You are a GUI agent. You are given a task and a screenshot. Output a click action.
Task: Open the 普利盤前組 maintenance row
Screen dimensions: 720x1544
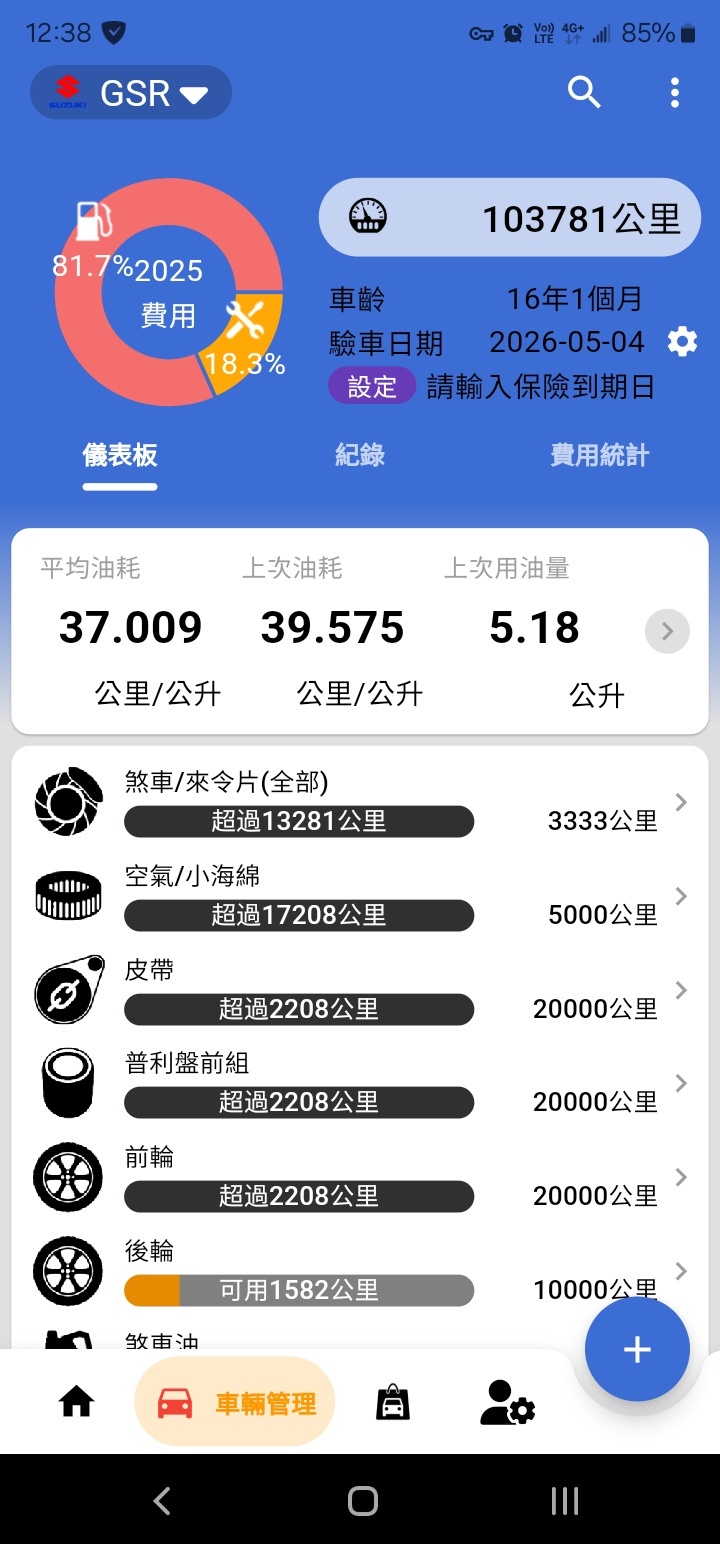click(360, 1083)
